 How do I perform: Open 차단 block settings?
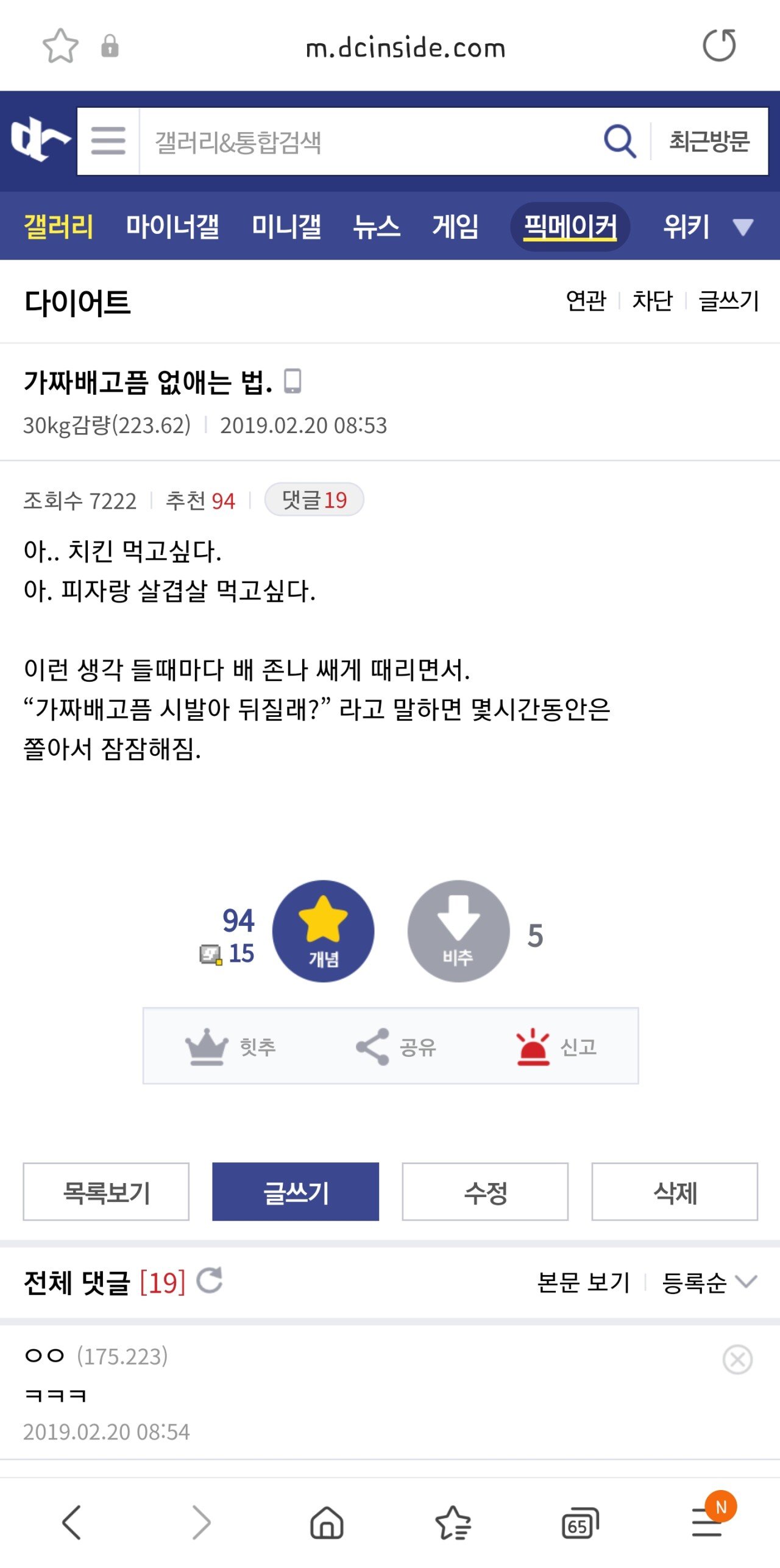pyautogui.click(x=652, y=300)
